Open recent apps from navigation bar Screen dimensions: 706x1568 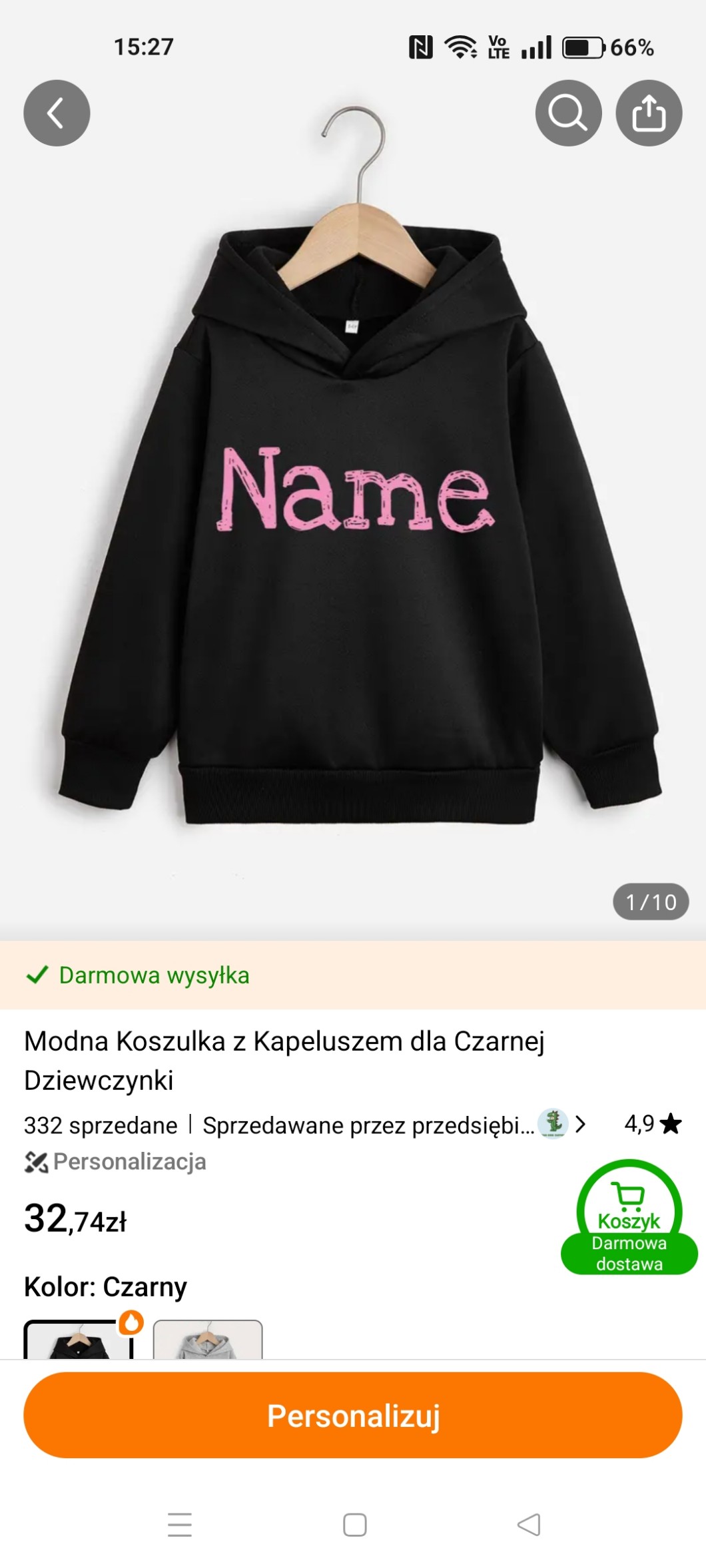point(180,1525)
